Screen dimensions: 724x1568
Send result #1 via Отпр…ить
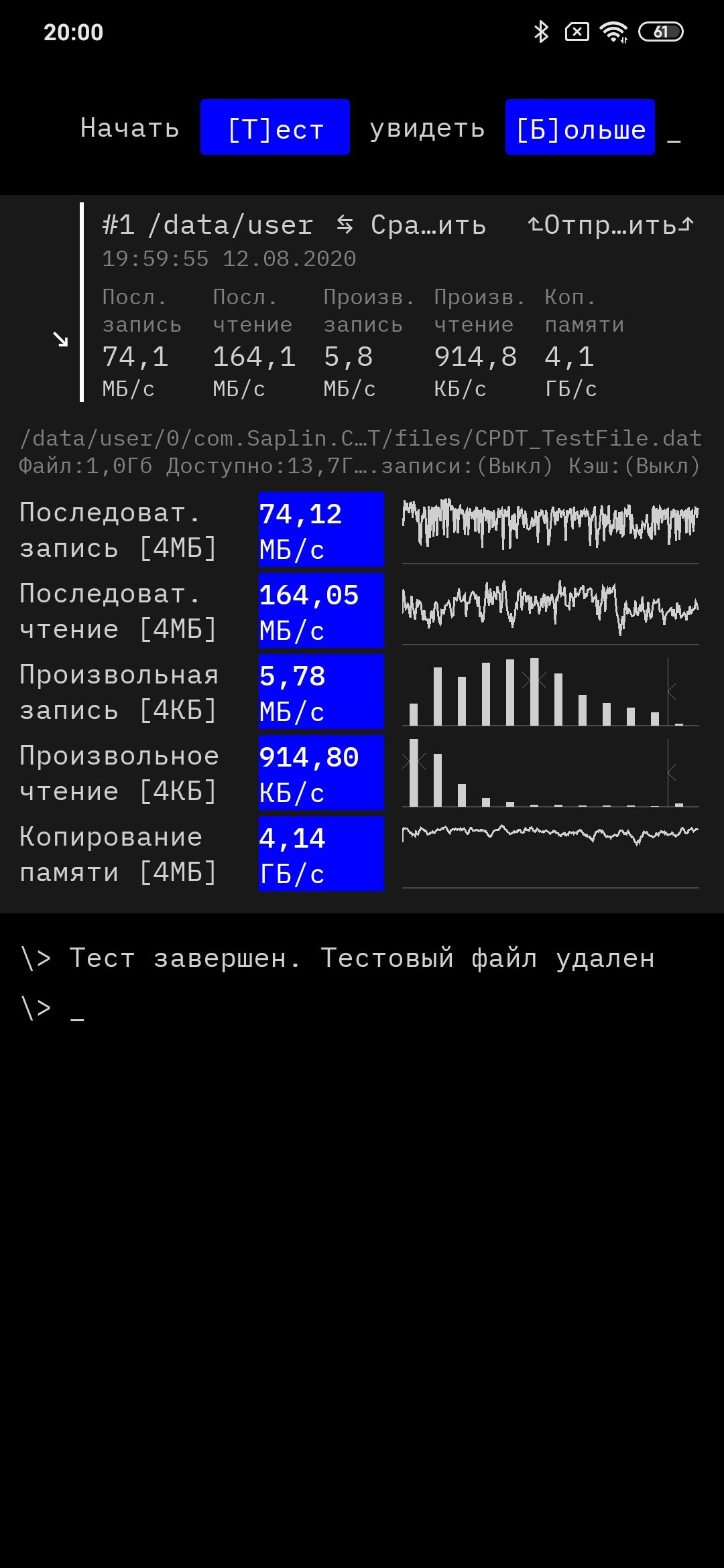pos(611,225)
